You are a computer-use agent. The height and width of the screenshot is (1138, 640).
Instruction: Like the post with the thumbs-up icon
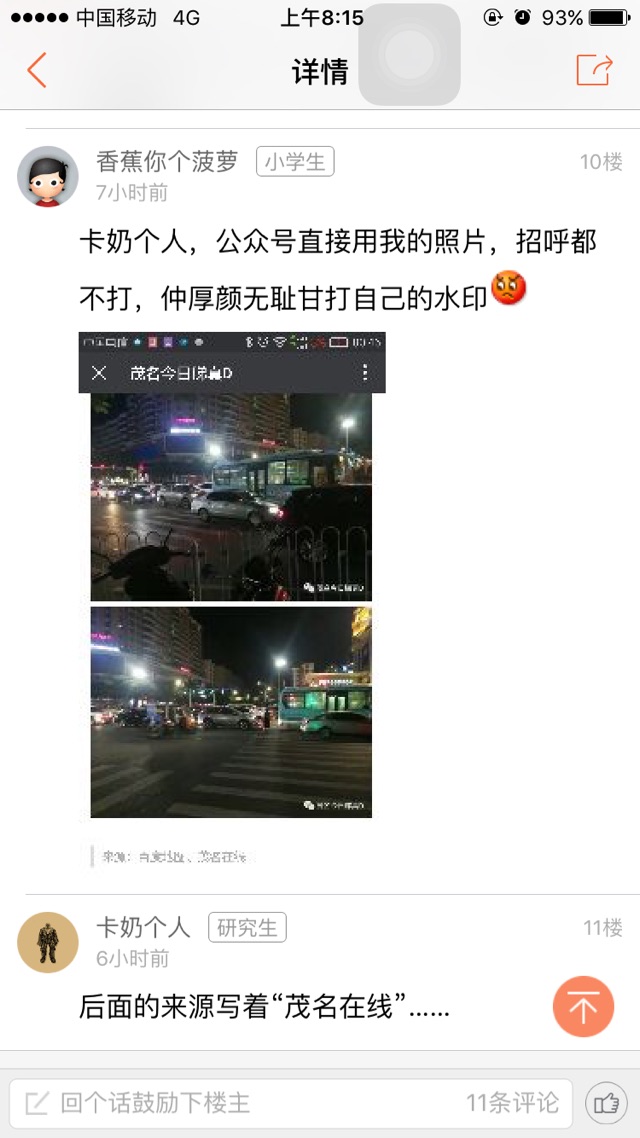[606, 1103]
